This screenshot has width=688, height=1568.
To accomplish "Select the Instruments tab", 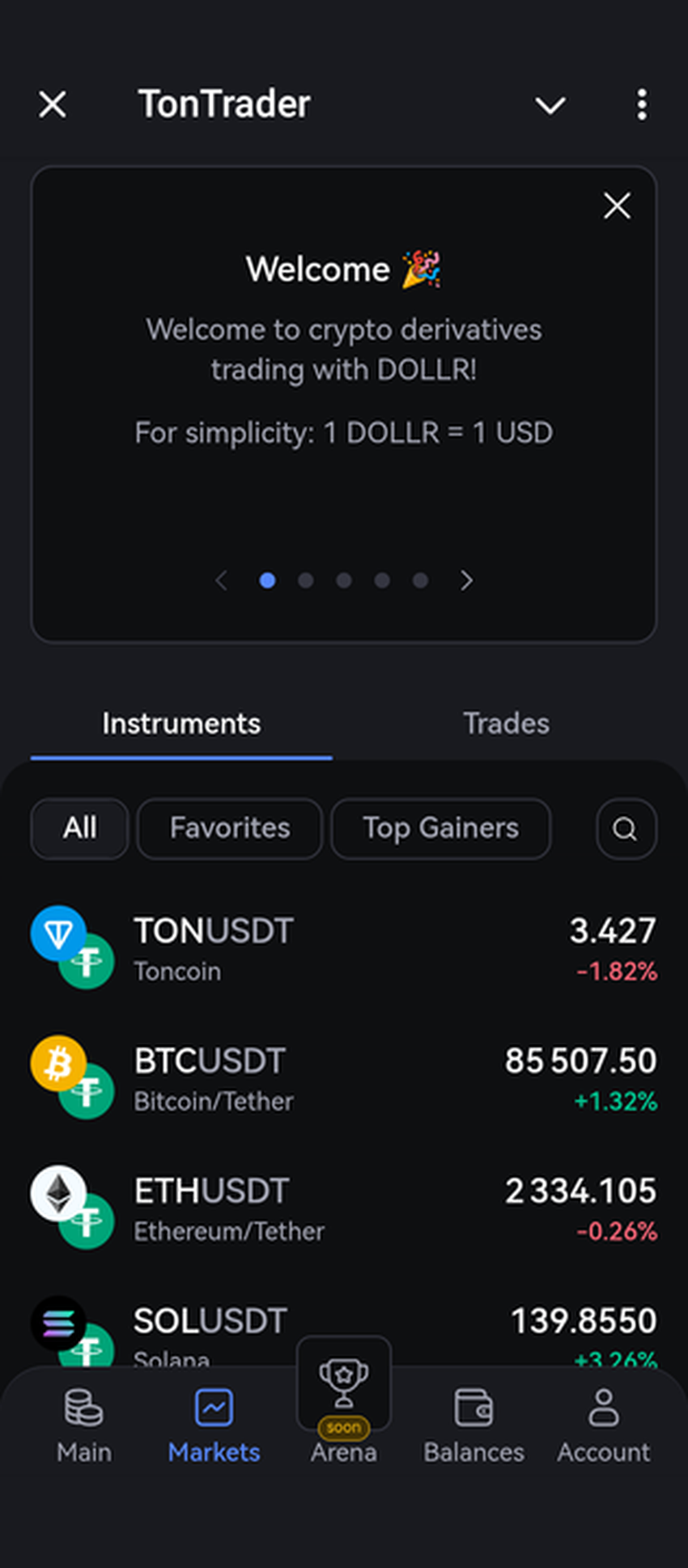I will (181, 724).
